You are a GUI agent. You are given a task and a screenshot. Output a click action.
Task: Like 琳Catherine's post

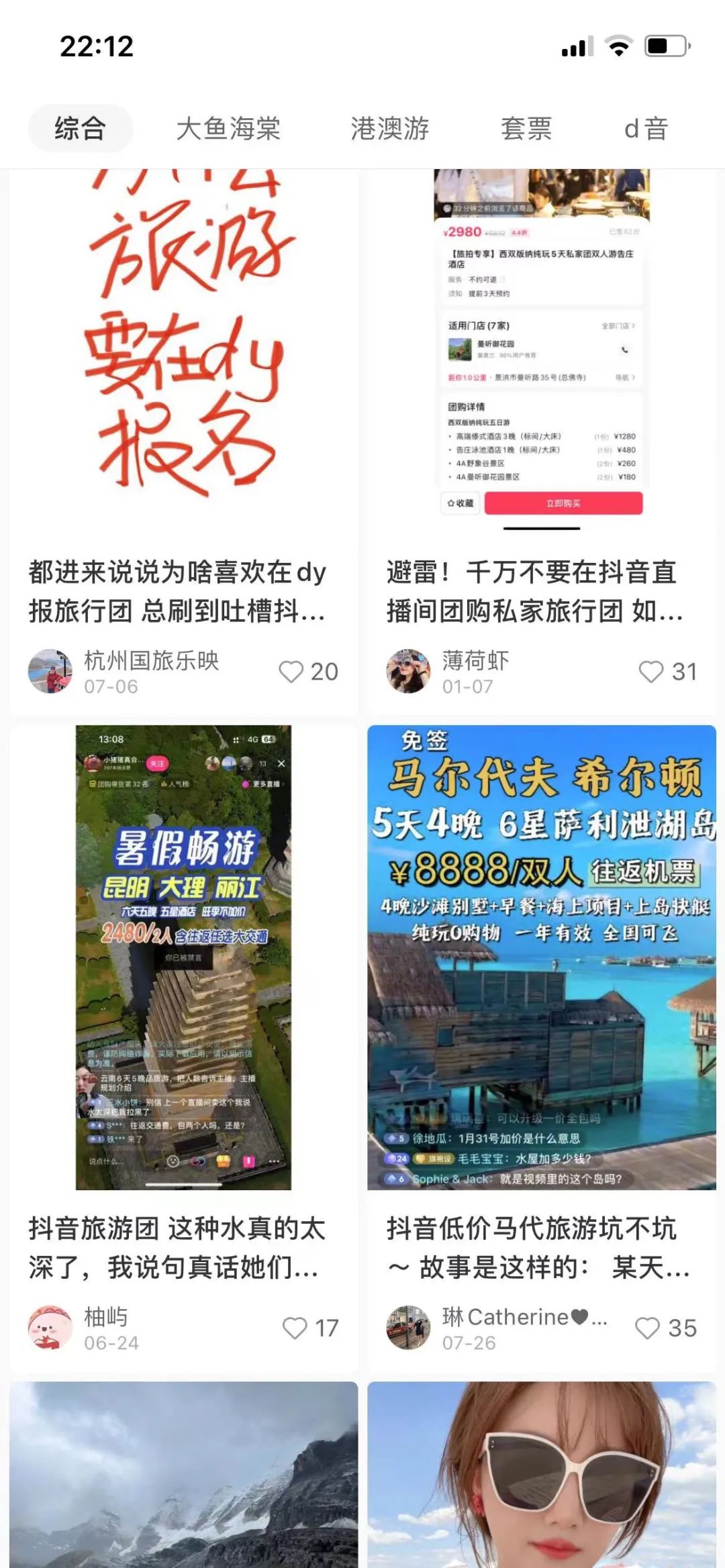tap(648, 1328)
